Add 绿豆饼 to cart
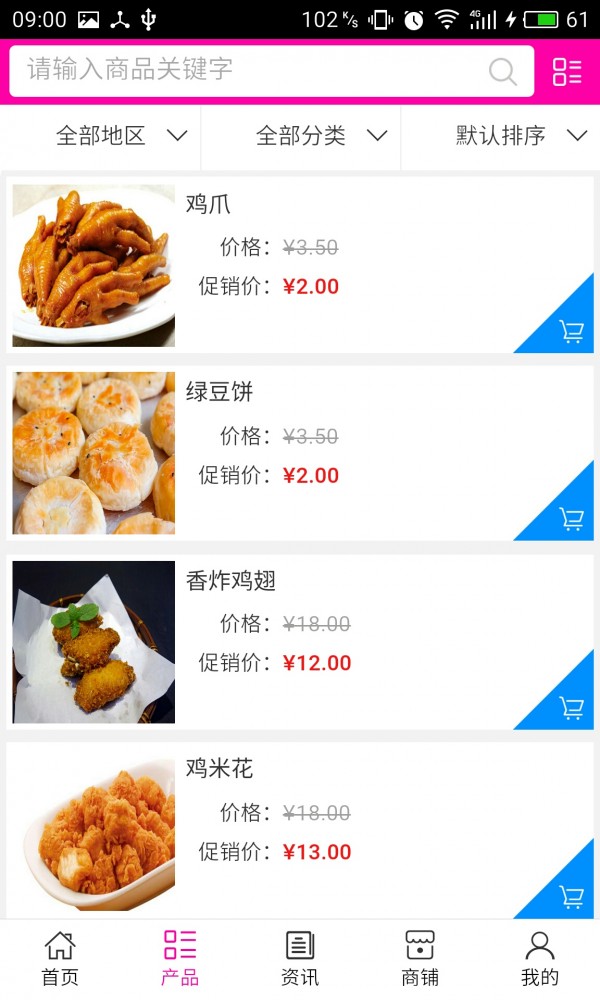This screenshot has height=1000, width=600. 571,518
